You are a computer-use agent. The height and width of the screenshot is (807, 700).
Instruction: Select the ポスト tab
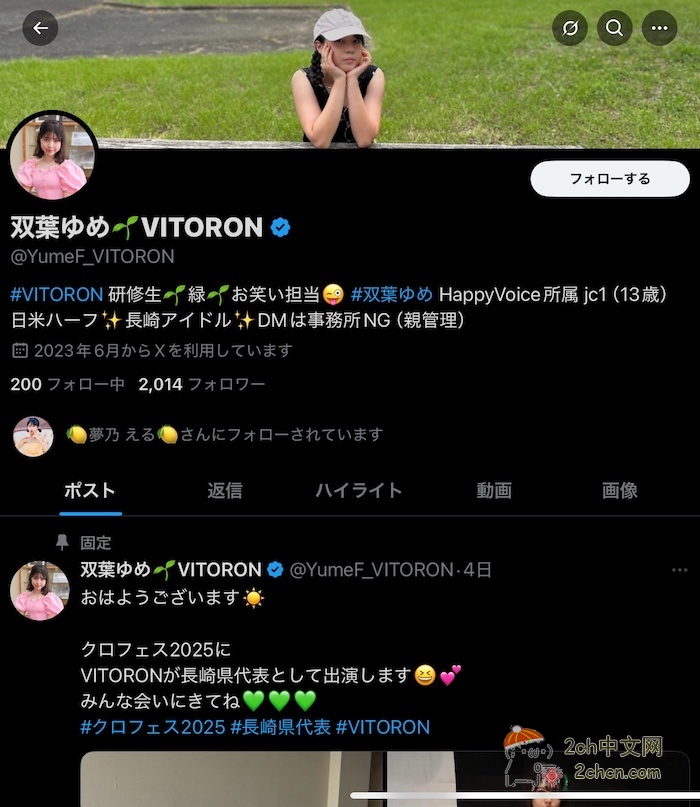coord(90,490)
